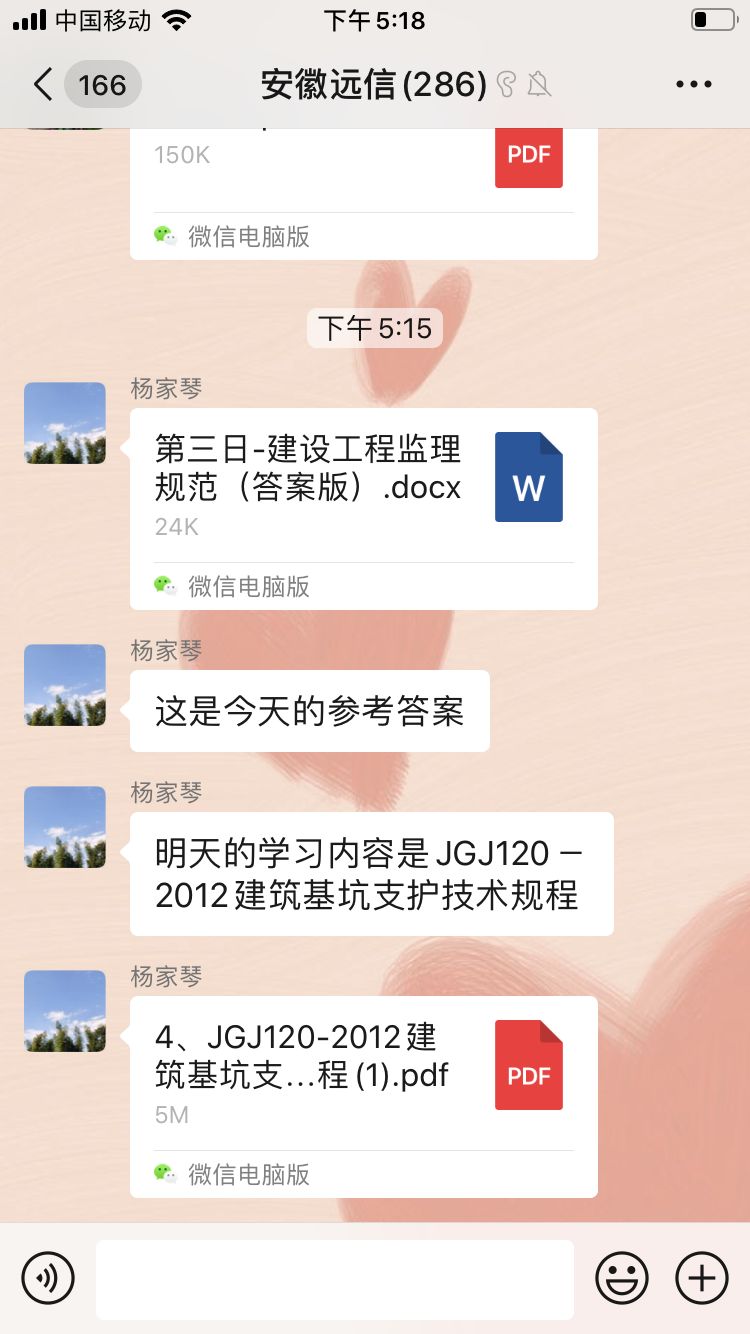The height and width of the screenshot is (1334, 750).
Task: Focus the message text field
Action: click(334, 1279)
